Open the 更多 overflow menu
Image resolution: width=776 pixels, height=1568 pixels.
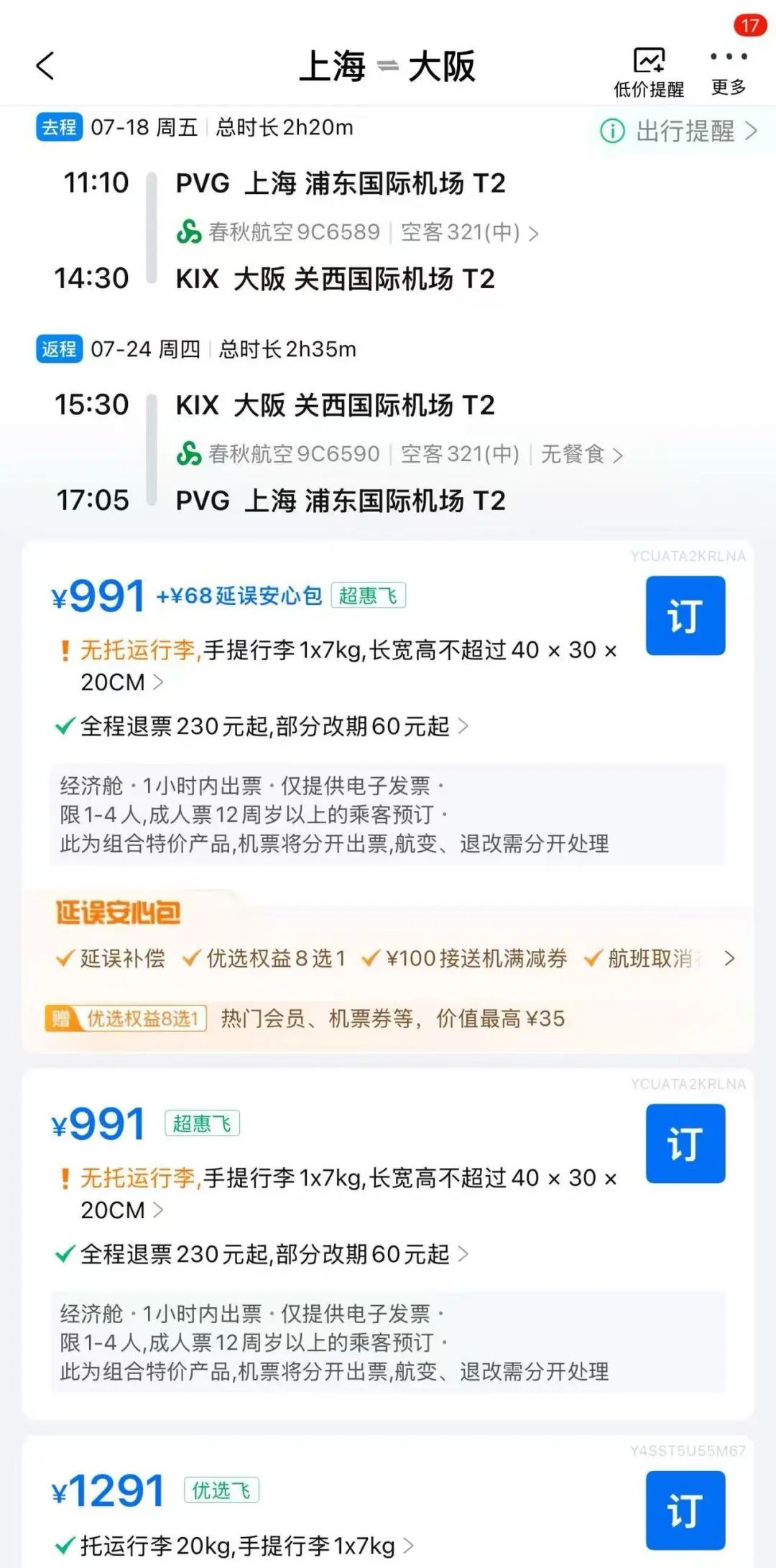(728, 72)
